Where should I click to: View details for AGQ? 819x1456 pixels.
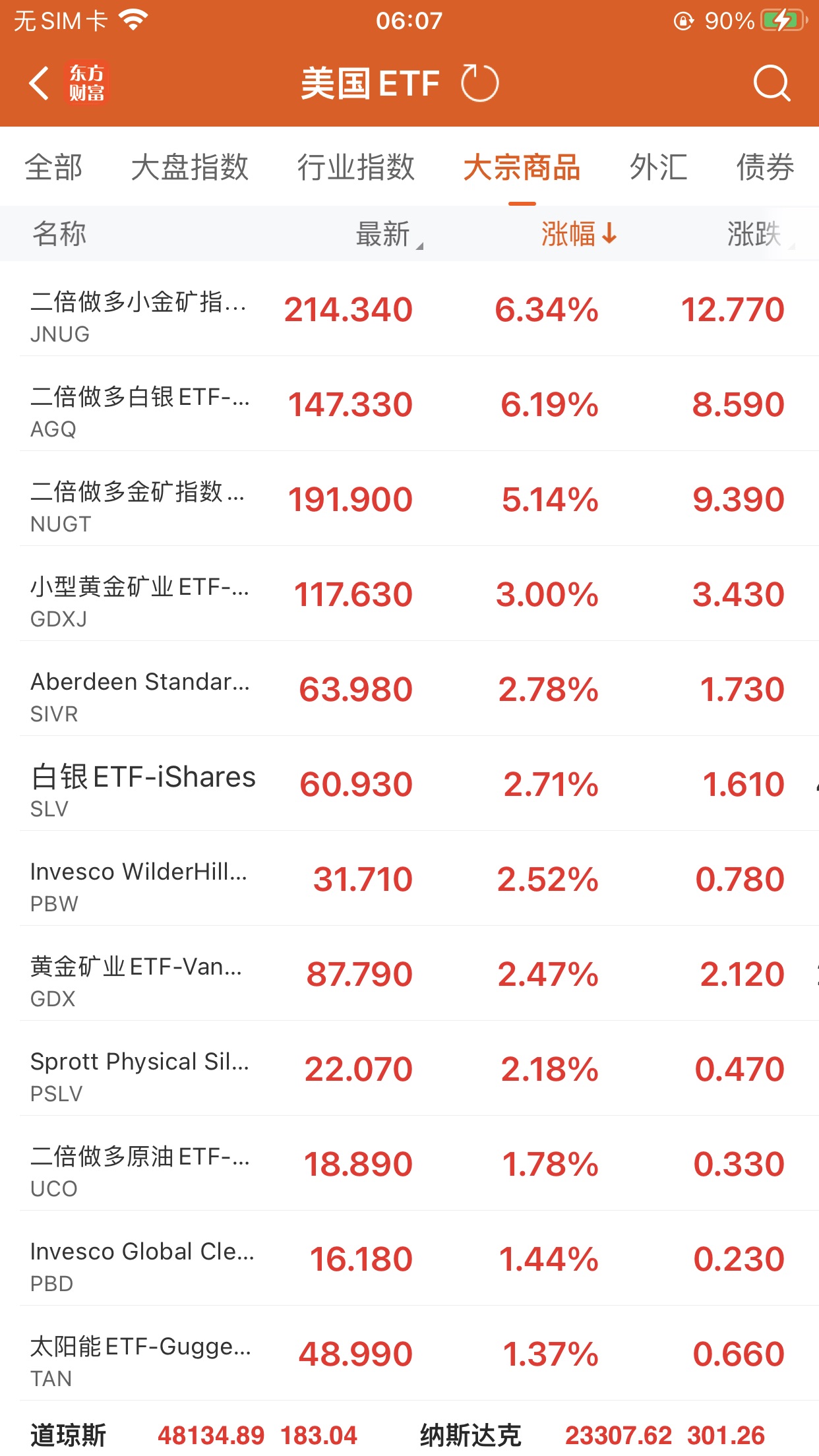pyautogui.click(x=409, y=405)
